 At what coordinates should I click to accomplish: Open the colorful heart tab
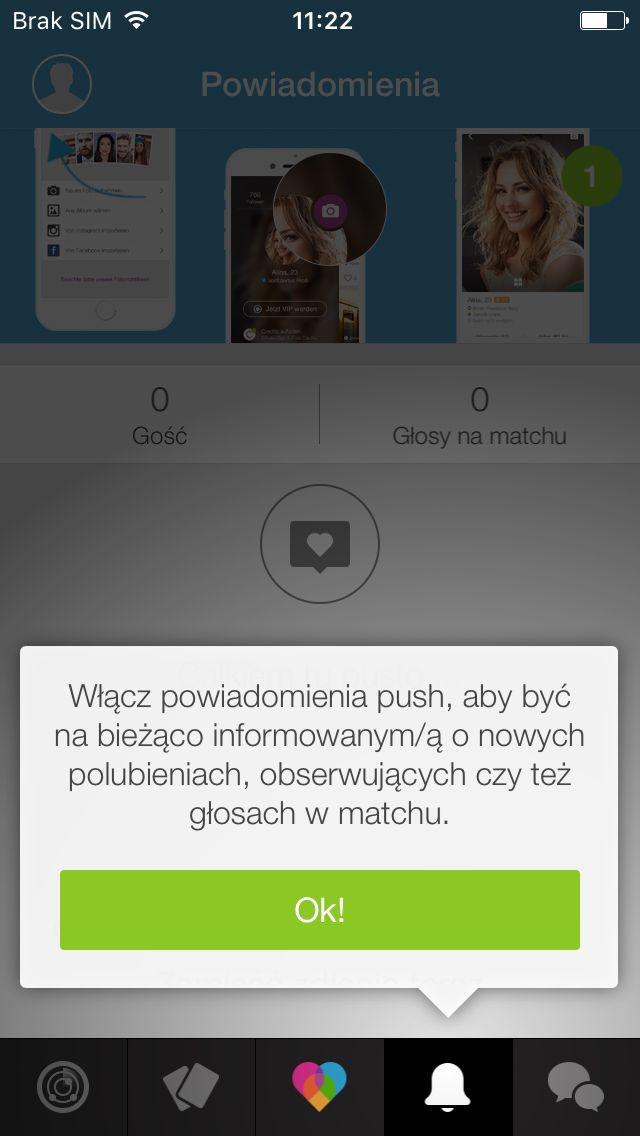320,1087
